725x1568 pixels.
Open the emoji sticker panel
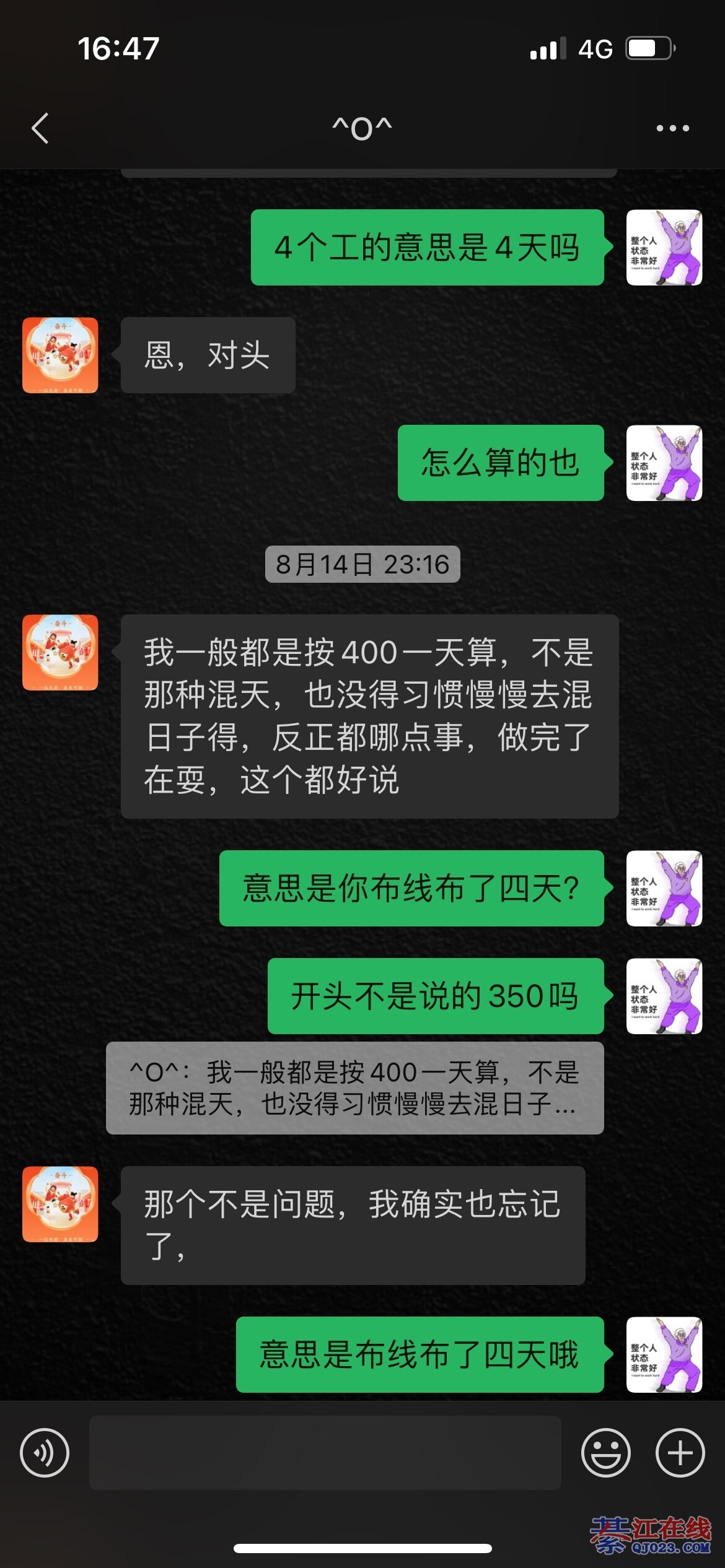(605, 1452)
